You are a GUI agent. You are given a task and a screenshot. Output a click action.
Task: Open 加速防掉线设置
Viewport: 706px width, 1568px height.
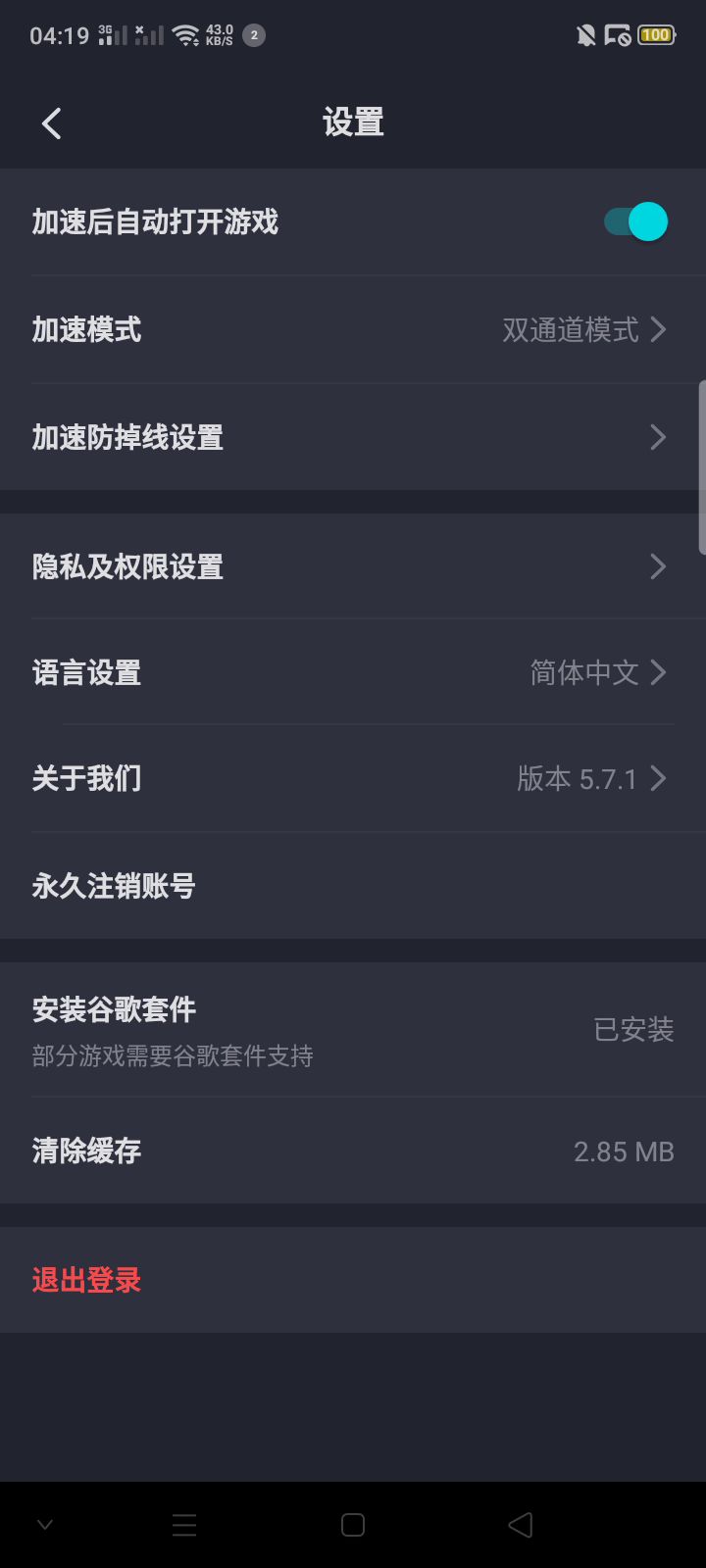point(353,437)
